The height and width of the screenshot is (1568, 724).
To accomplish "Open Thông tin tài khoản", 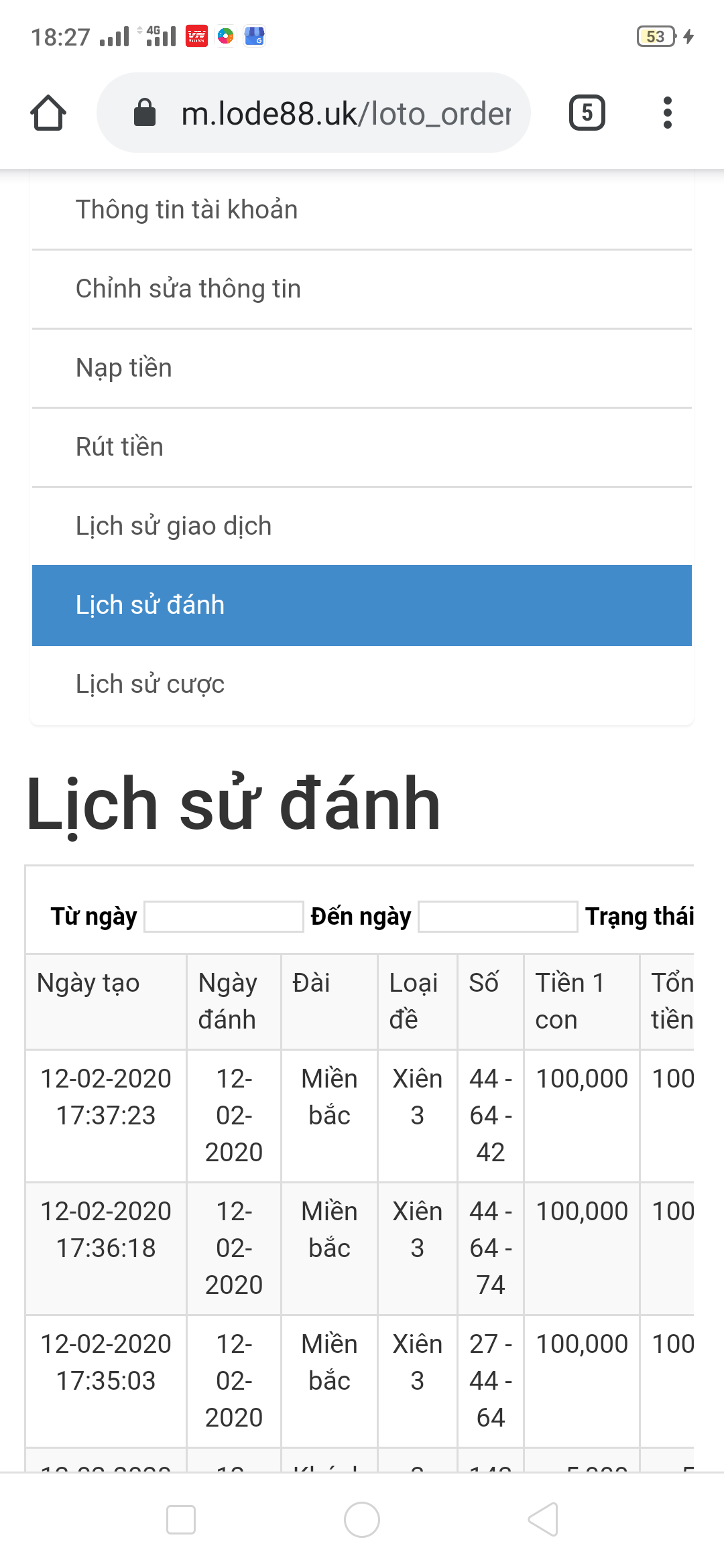I will (x=362, y=210).
